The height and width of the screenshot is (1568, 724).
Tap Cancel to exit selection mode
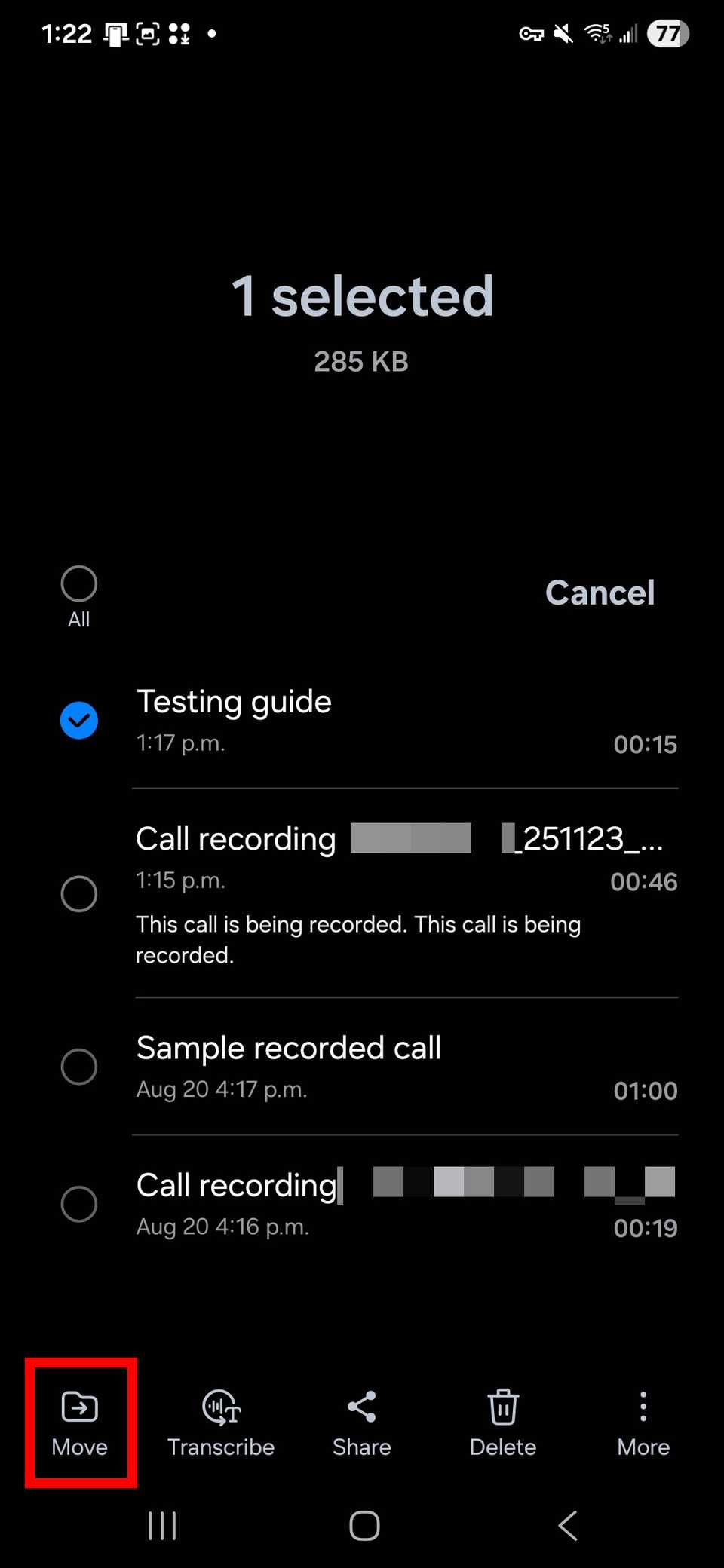point(600,593)
